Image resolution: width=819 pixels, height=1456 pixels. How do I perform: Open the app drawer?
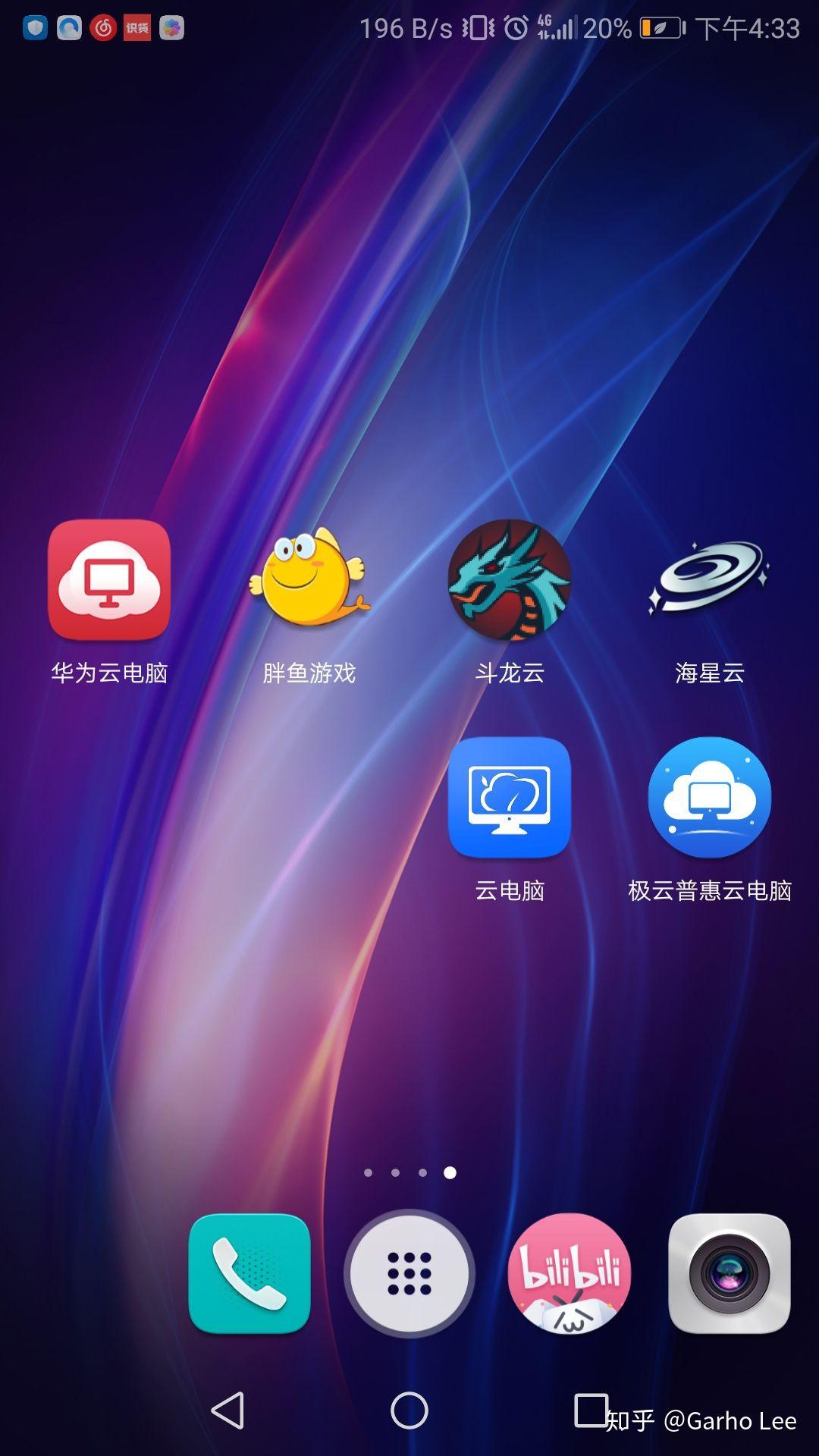pyautogui.click(x=409, y=1273)
